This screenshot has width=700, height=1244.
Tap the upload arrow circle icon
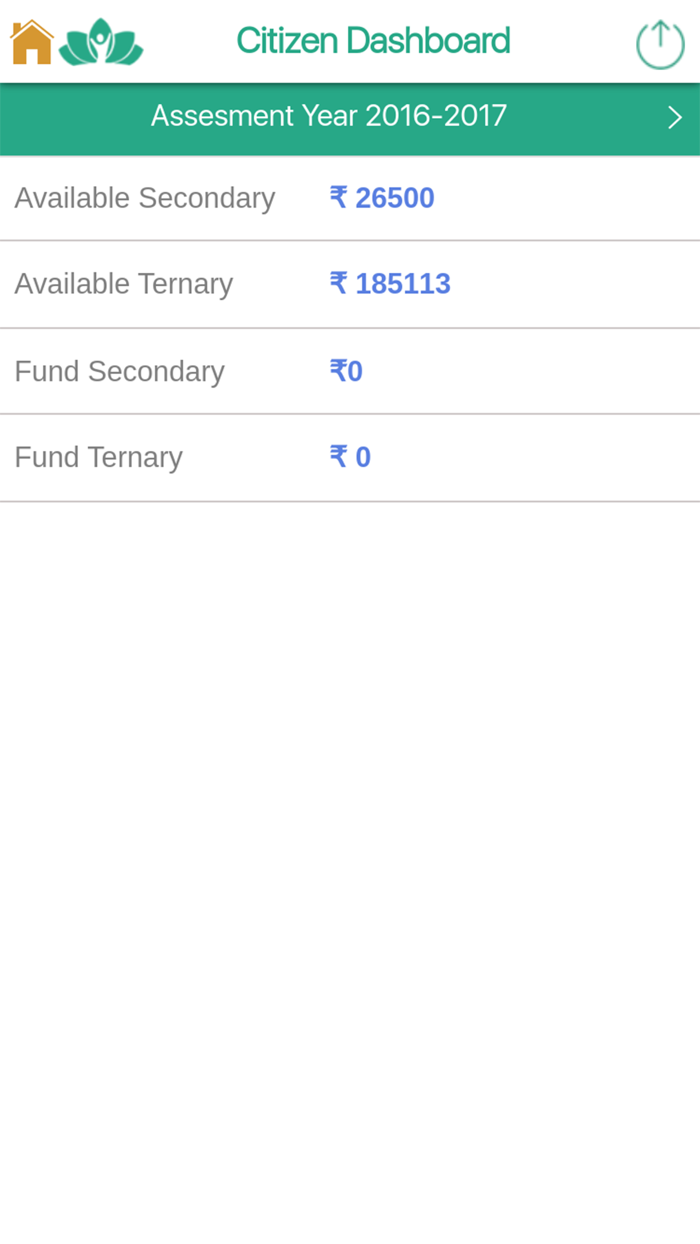[x=660, y=44]
